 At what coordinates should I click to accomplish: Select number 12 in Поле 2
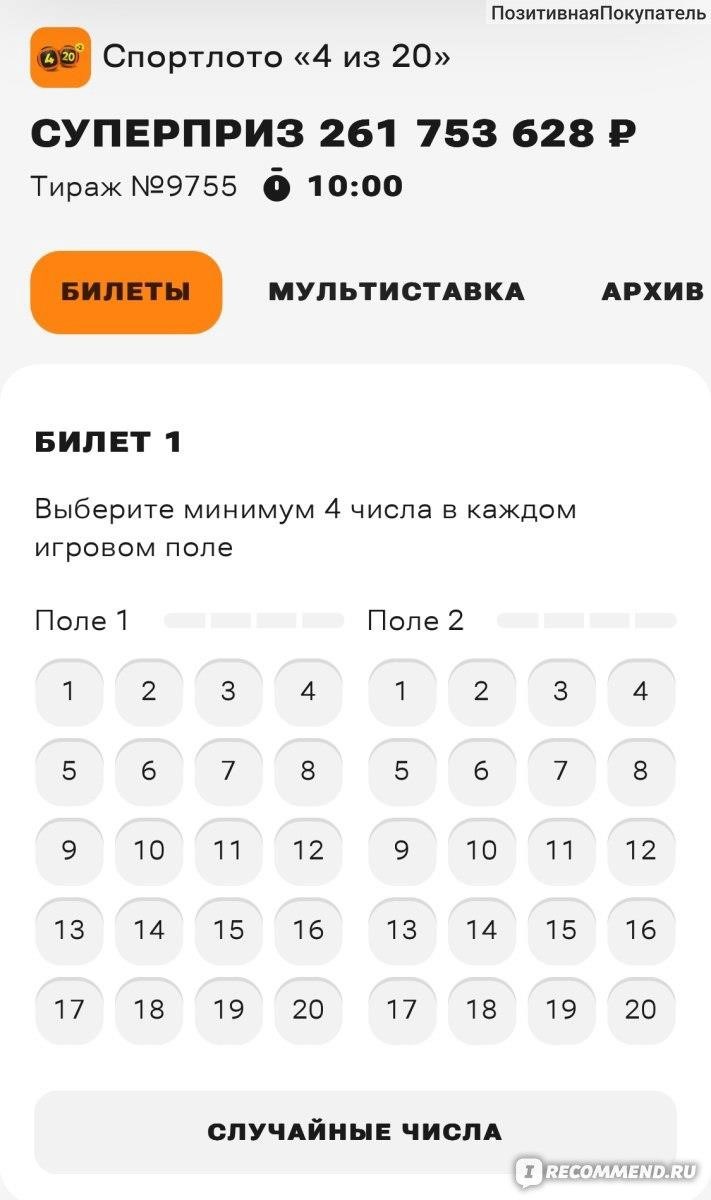tap(641, 851)
